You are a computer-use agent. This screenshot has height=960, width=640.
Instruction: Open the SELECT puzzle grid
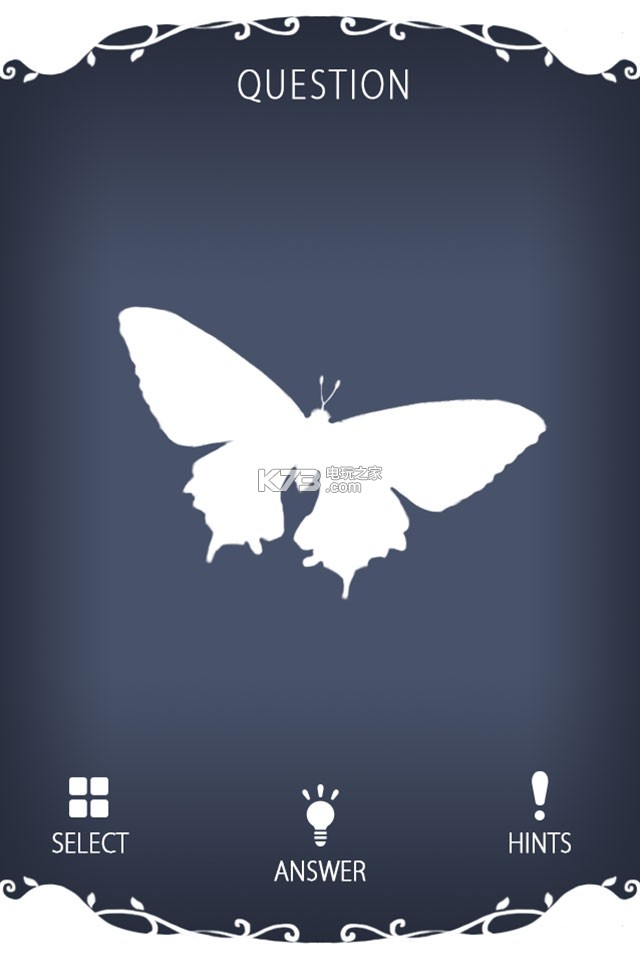click(89, 814)
